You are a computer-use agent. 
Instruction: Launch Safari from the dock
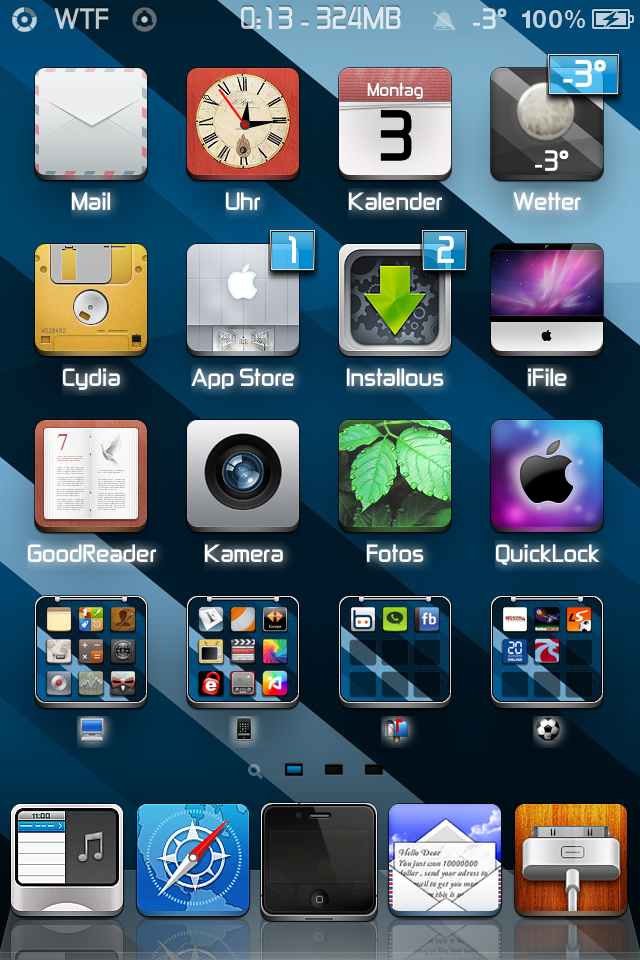193,860
